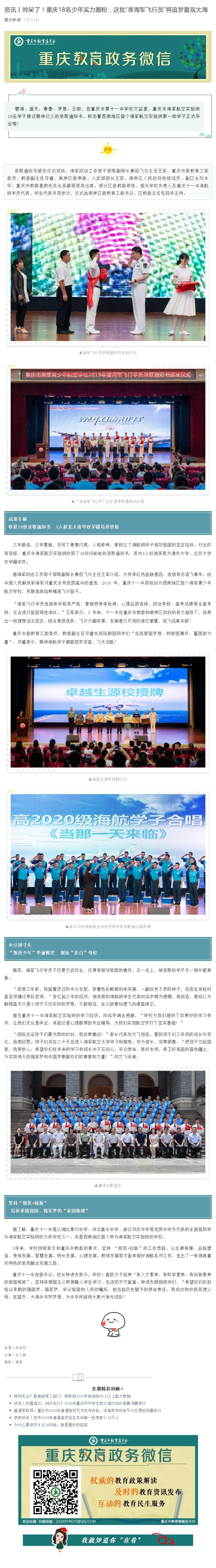Open the 重庆教育 account link

pyautogui.click(x=12, y=19)
